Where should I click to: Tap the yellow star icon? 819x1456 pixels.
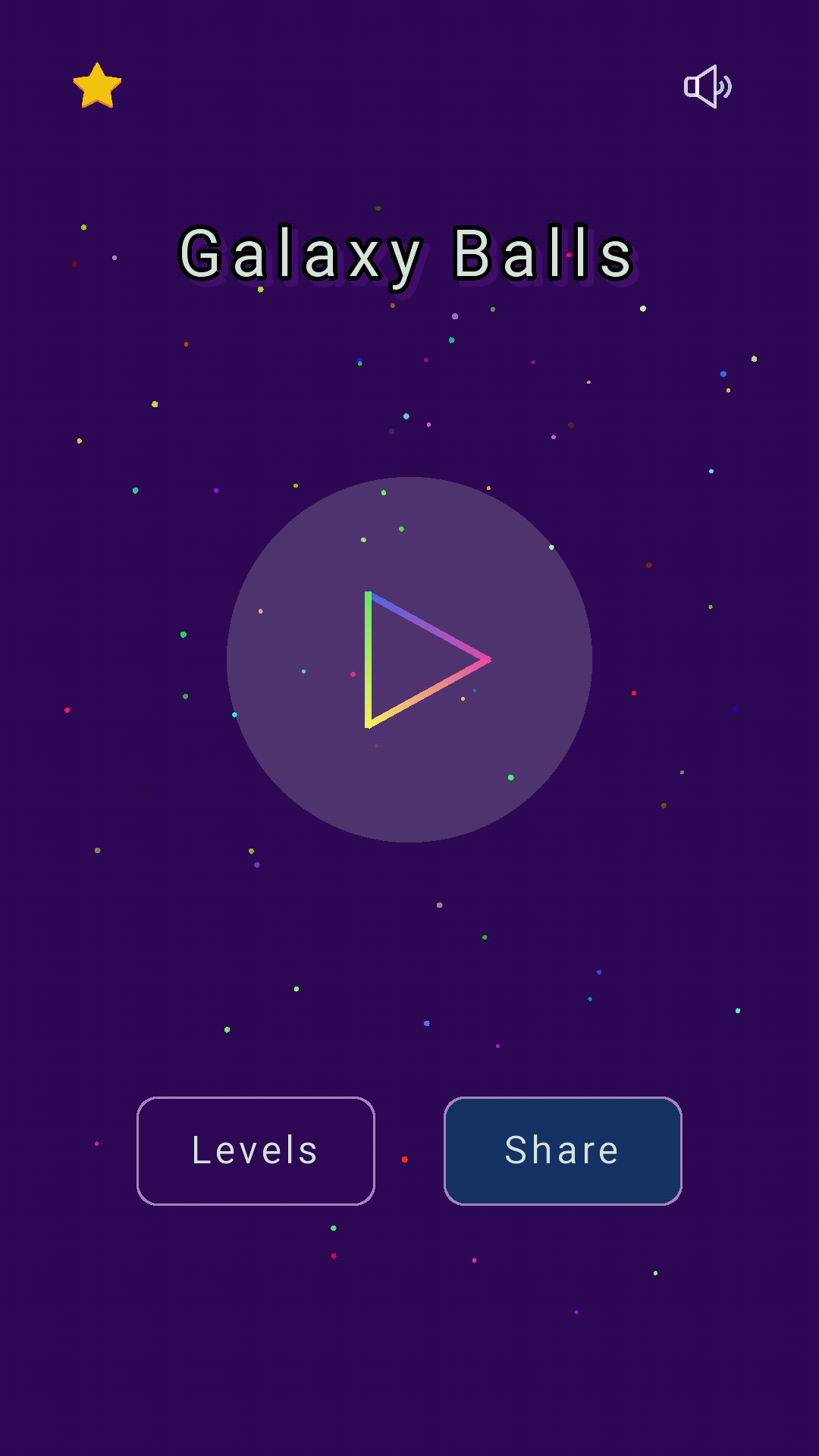click(97, 86)
